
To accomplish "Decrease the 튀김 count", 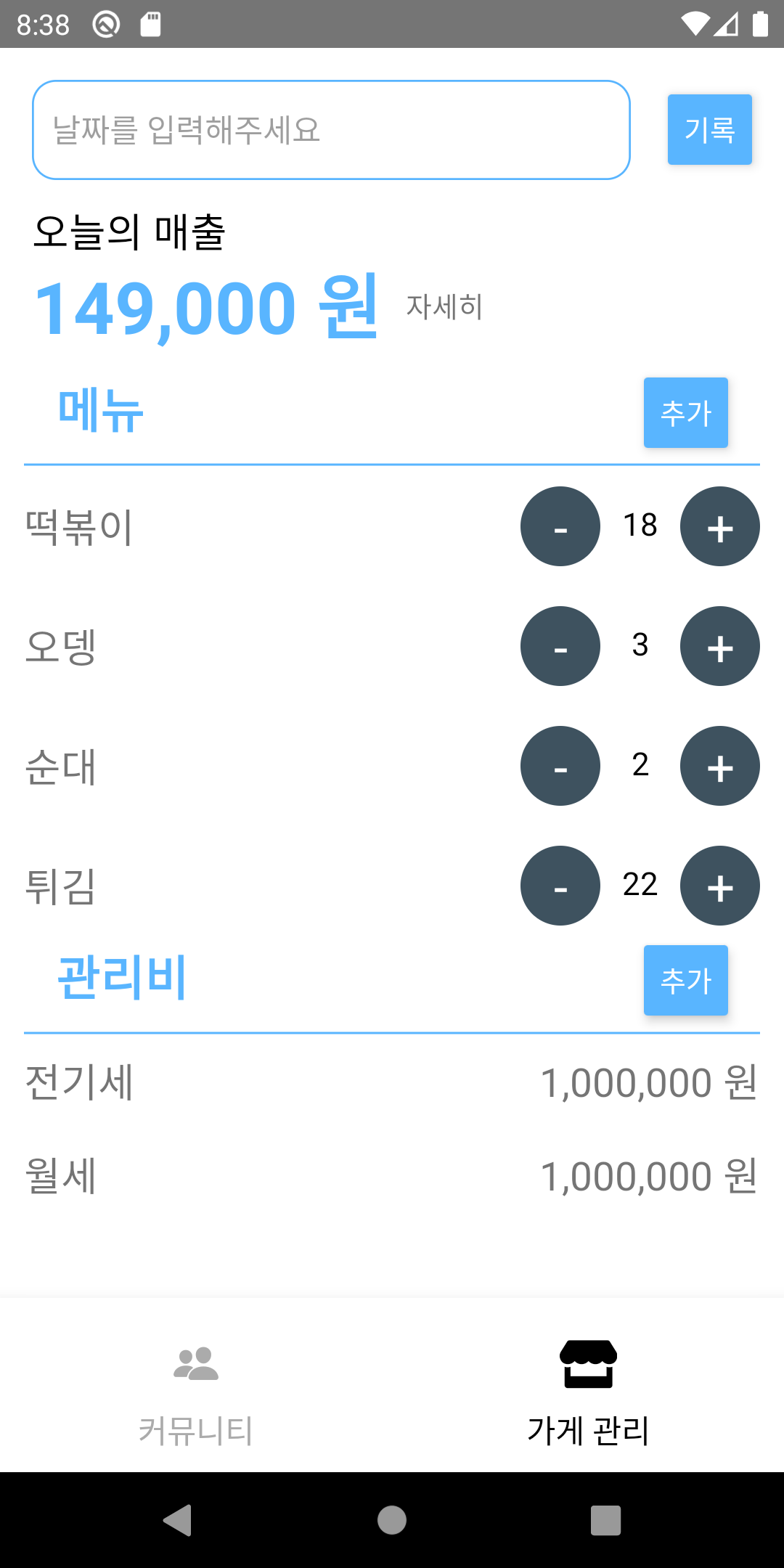I will point(560,886).
